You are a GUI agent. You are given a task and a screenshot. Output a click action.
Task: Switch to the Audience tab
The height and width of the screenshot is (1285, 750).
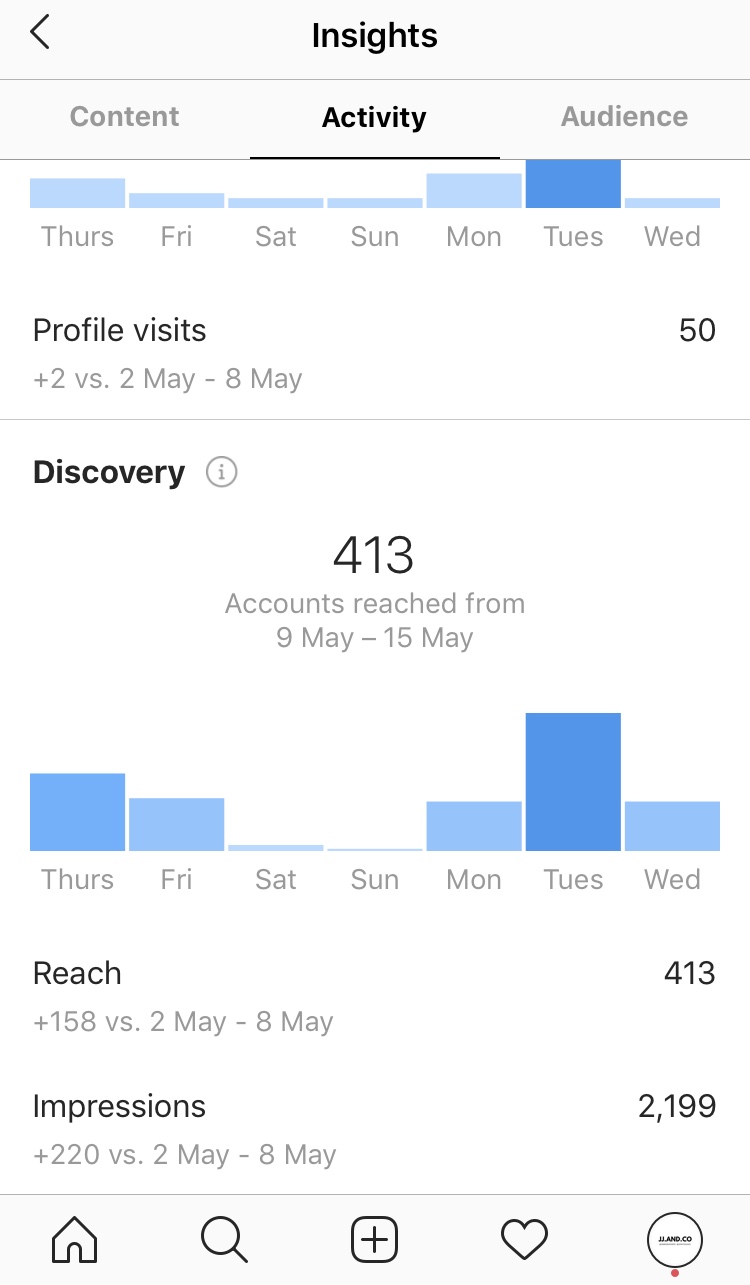[x=624, y=117]
